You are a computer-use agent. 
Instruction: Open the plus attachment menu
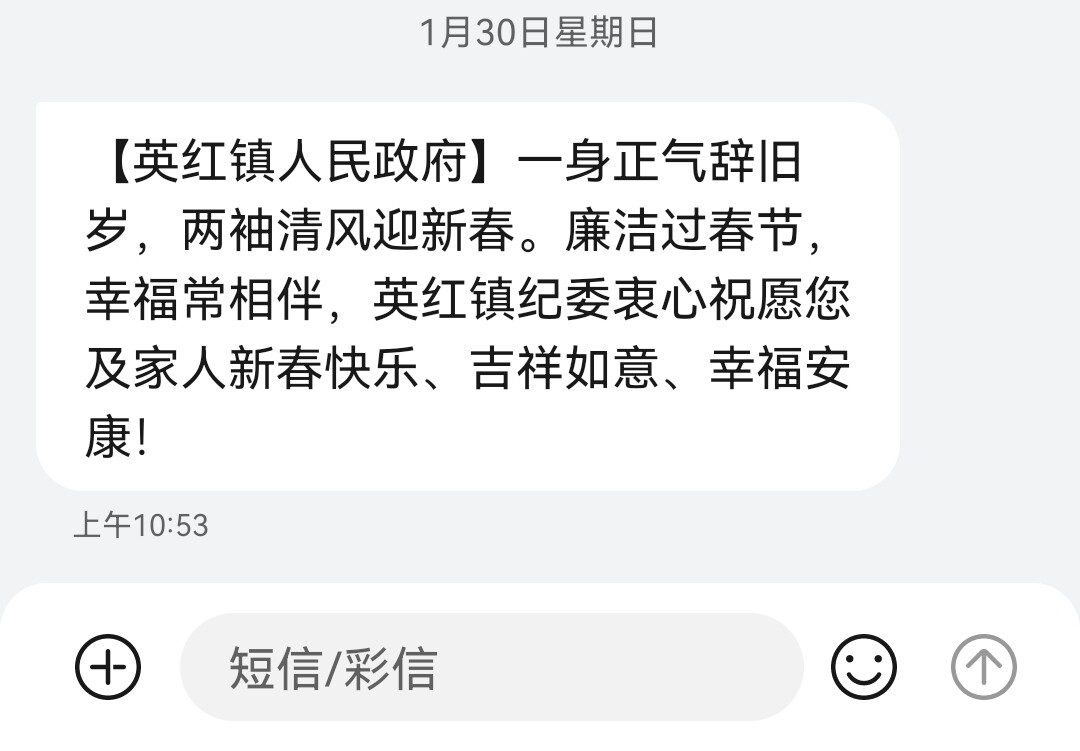point(108,666)
